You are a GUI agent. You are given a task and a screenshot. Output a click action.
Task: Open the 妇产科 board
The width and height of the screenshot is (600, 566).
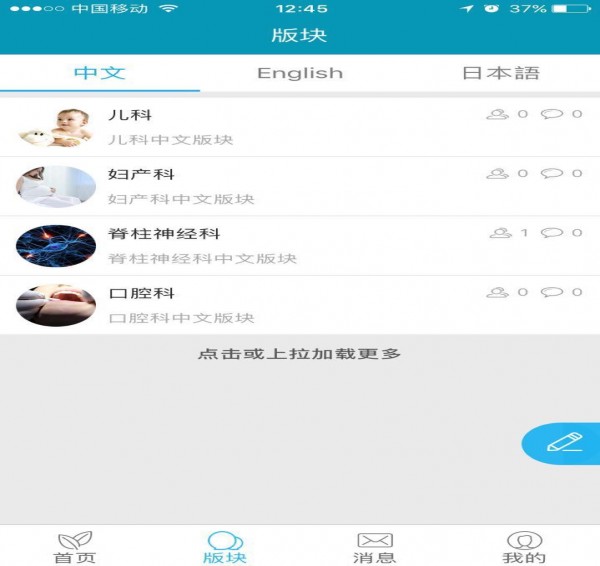(300, 186)
